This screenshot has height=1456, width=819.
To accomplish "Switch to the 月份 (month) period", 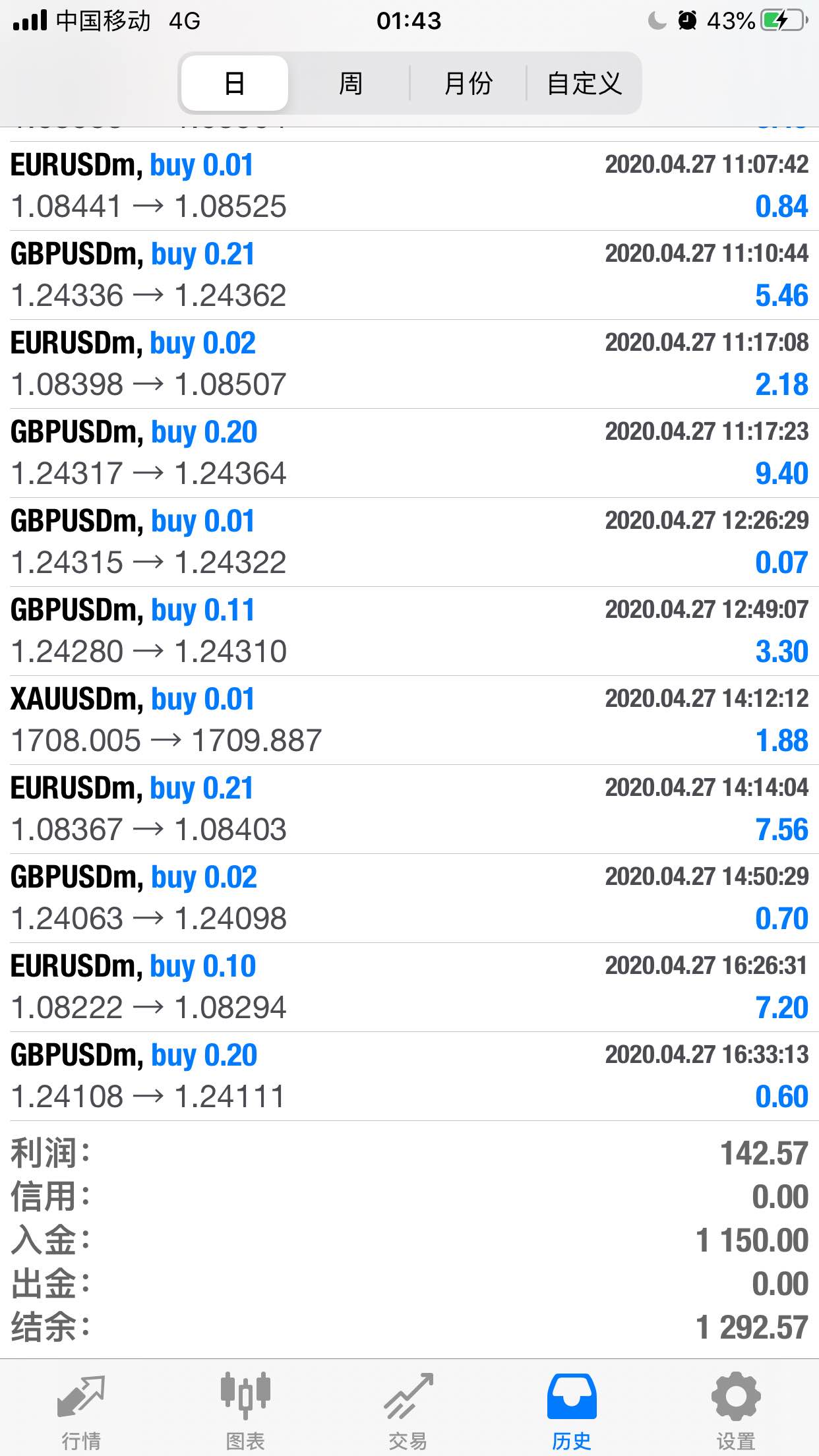I will (x=468, y=83).
